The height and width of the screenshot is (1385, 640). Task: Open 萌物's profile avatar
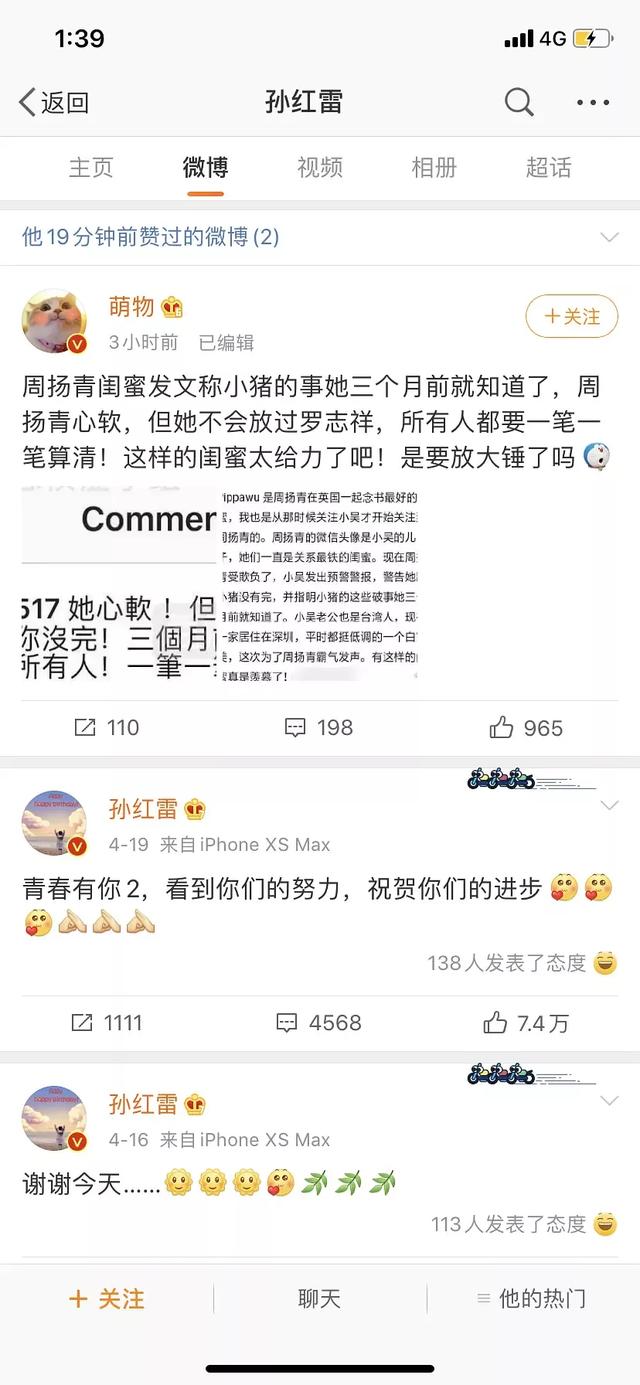[x=54, y=322]
